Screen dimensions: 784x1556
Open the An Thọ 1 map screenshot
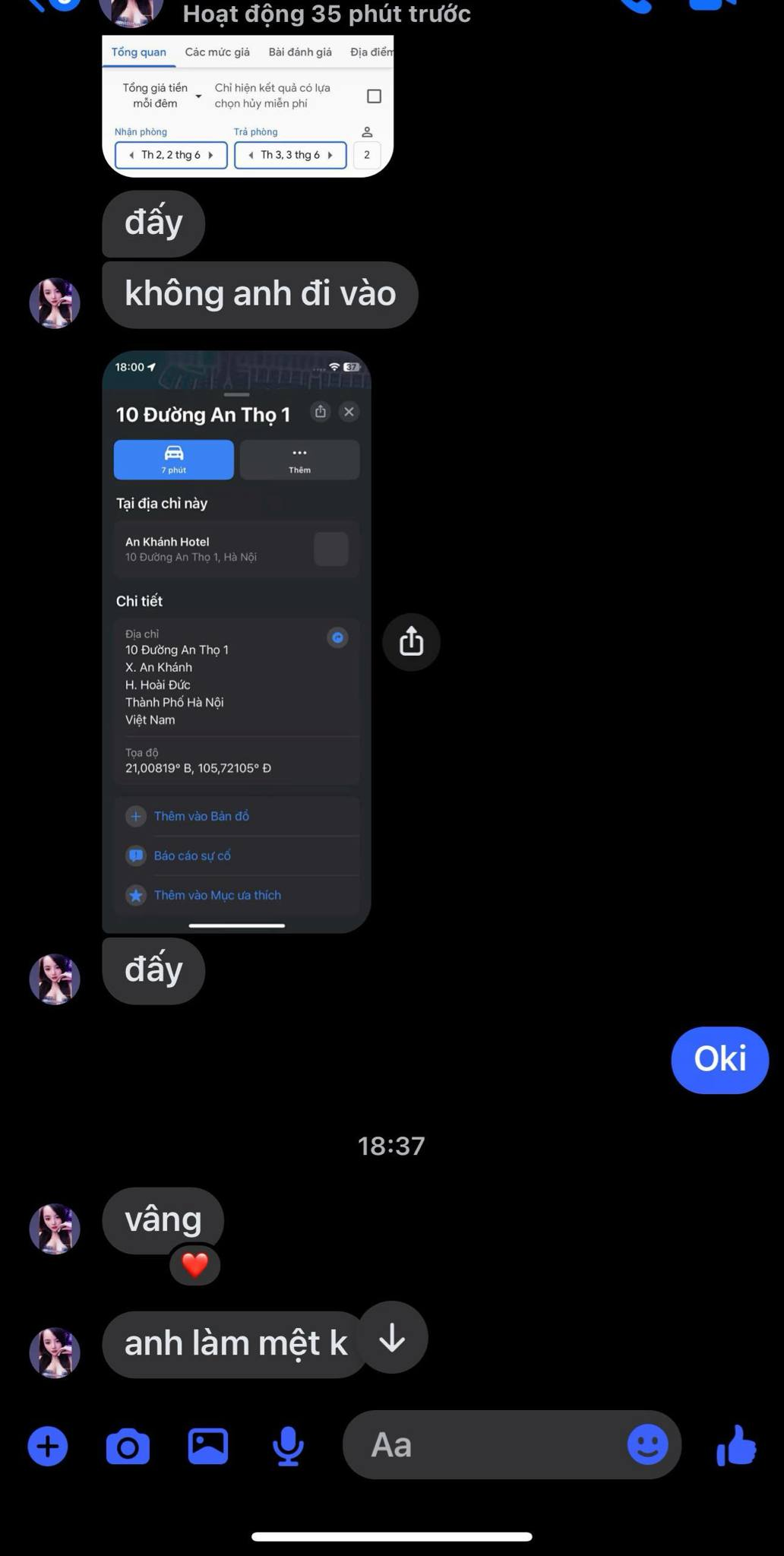pyautogui.click(x=236, y=642)
